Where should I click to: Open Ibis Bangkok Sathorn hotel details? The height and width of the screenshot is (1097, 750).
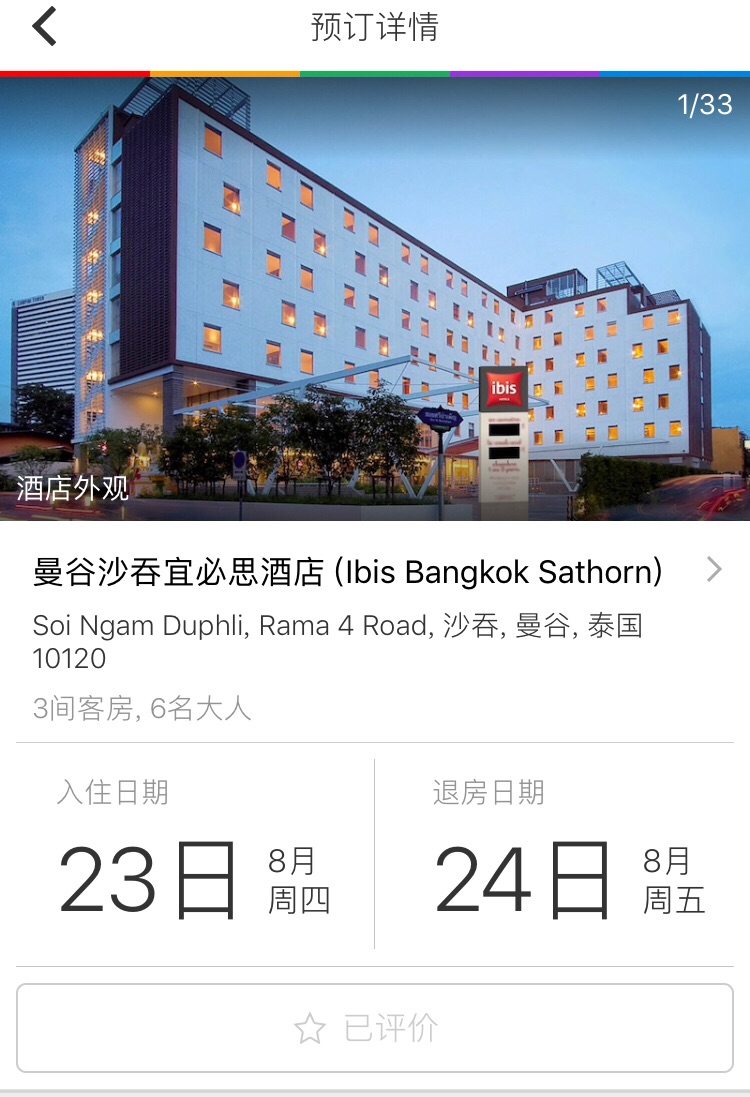coord(375,572)
